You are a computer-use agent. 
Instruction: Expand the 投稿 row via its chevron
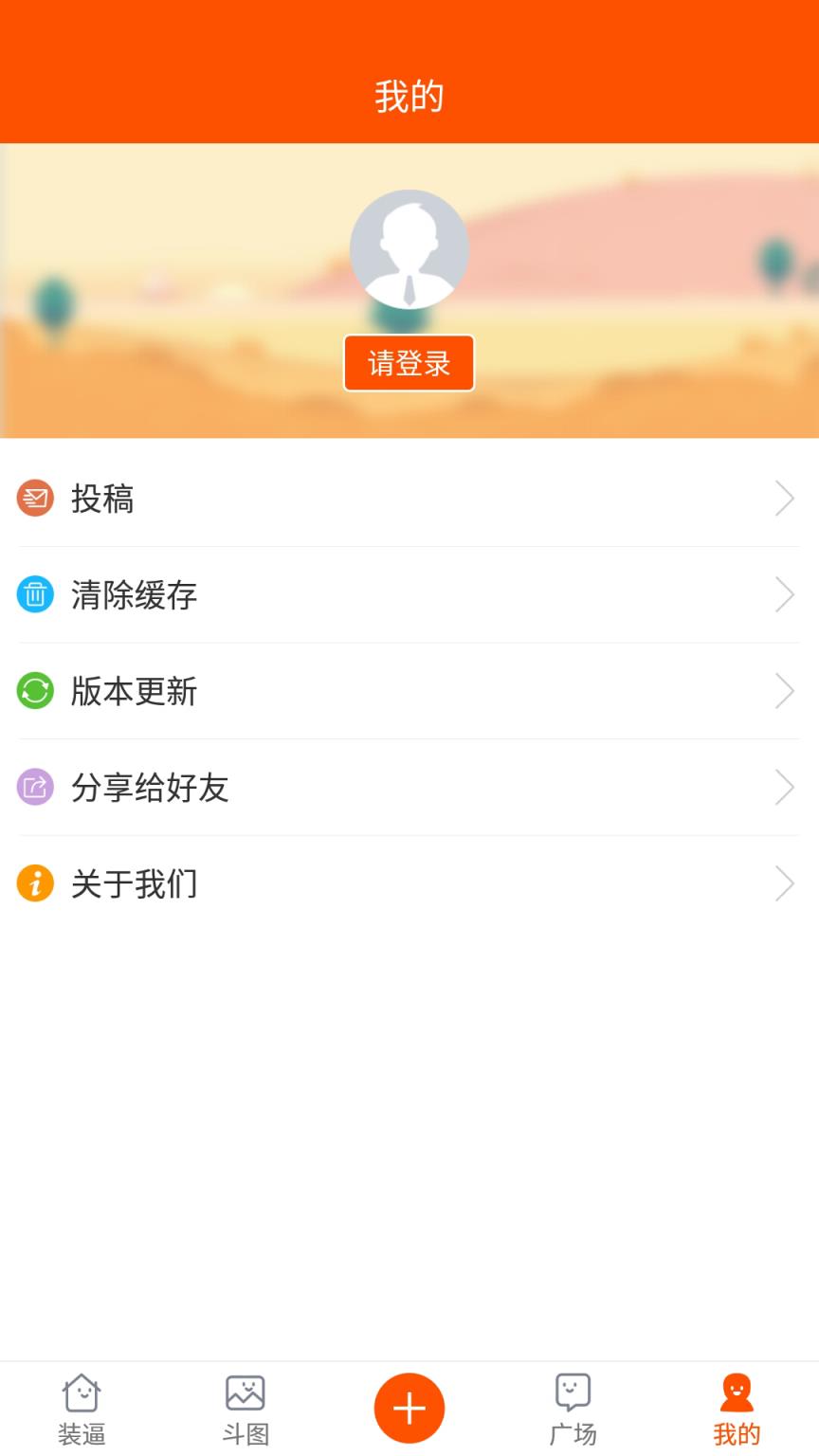pos(785,498)
